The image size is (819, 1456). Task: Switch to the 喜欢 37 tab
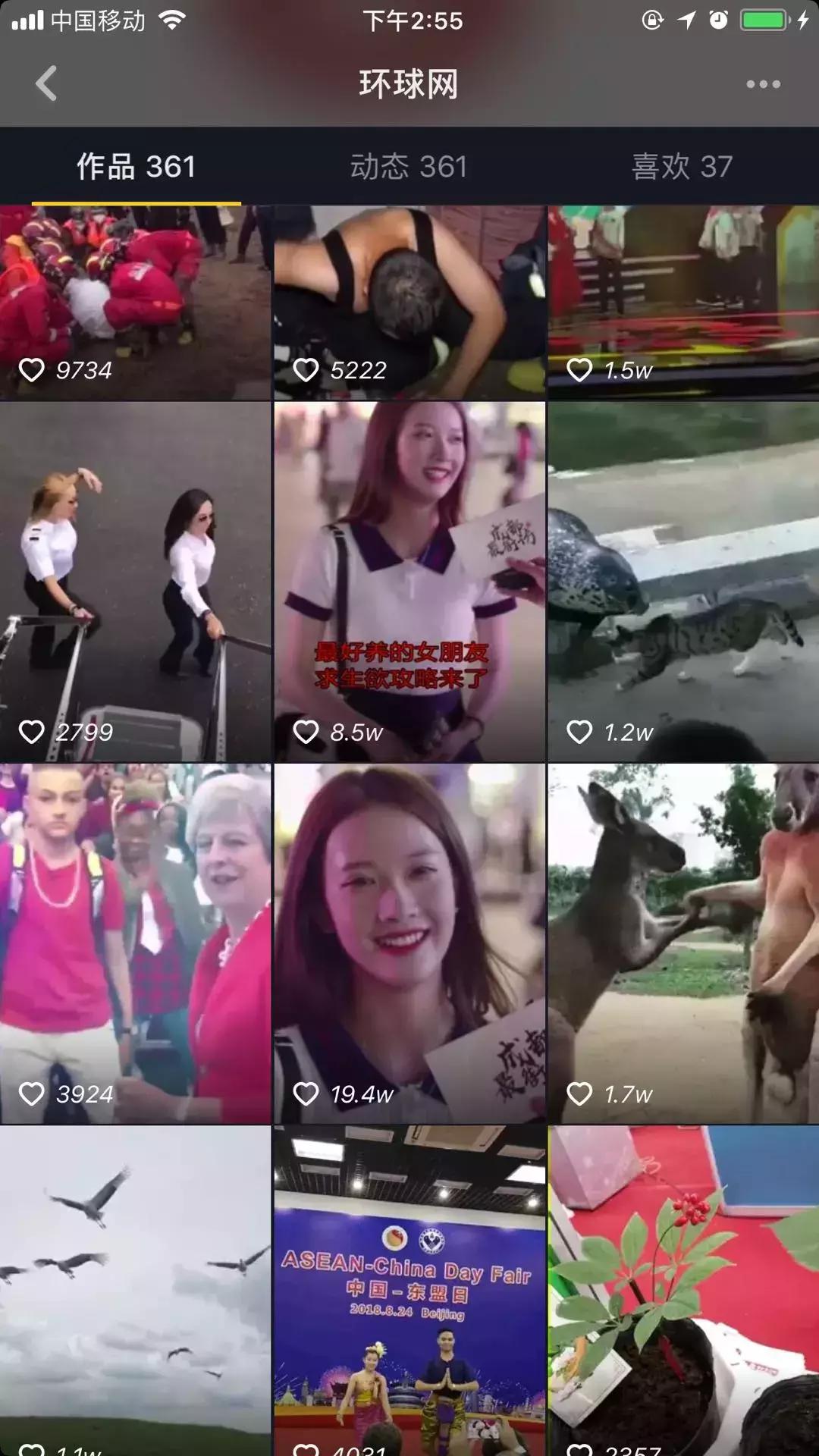click(x=682, y=166)
